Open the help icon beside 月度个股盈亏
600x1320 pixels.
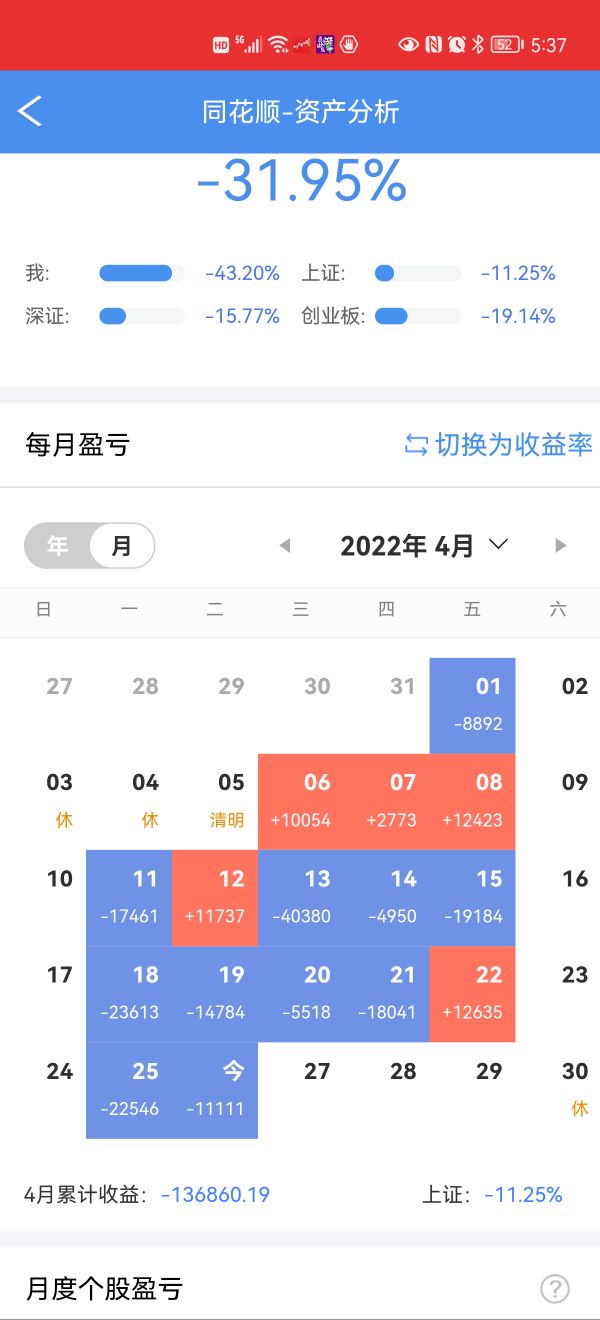pyautogui.click(x=555, y=1288)
